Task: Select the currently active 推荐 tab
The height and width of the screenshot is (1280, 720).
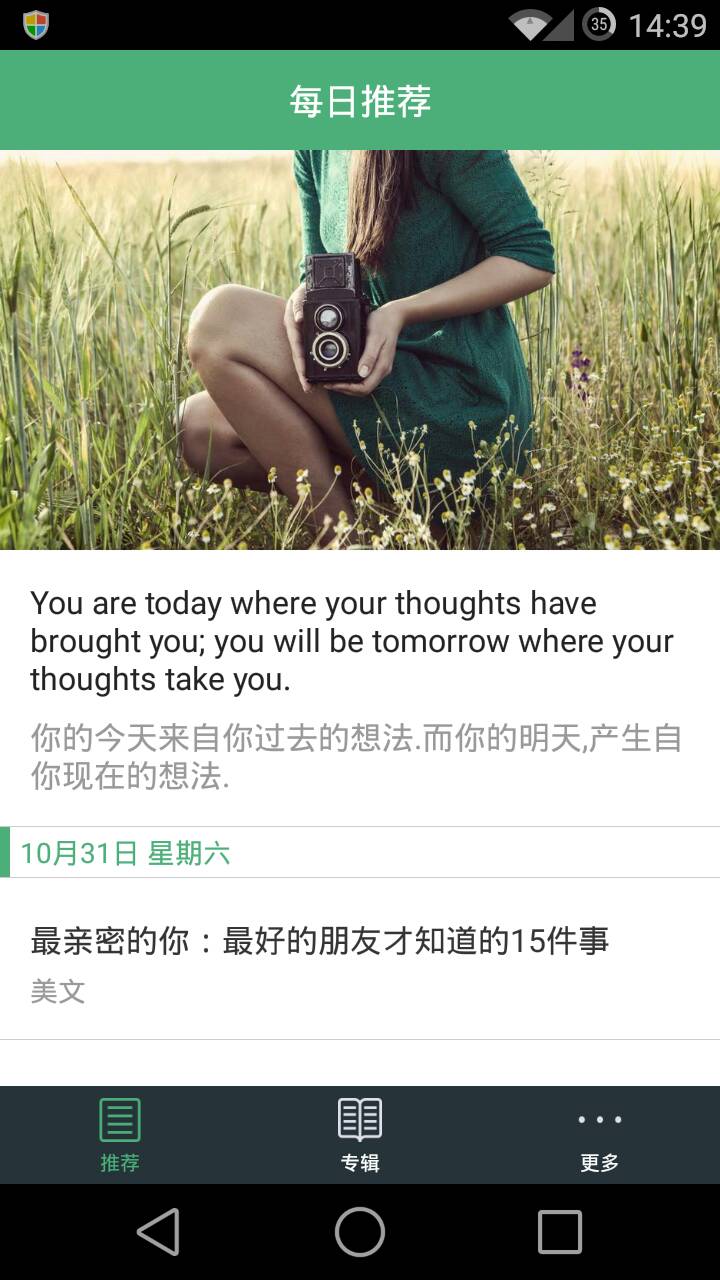Action: pyautogui.click(x=119, y=1135)
